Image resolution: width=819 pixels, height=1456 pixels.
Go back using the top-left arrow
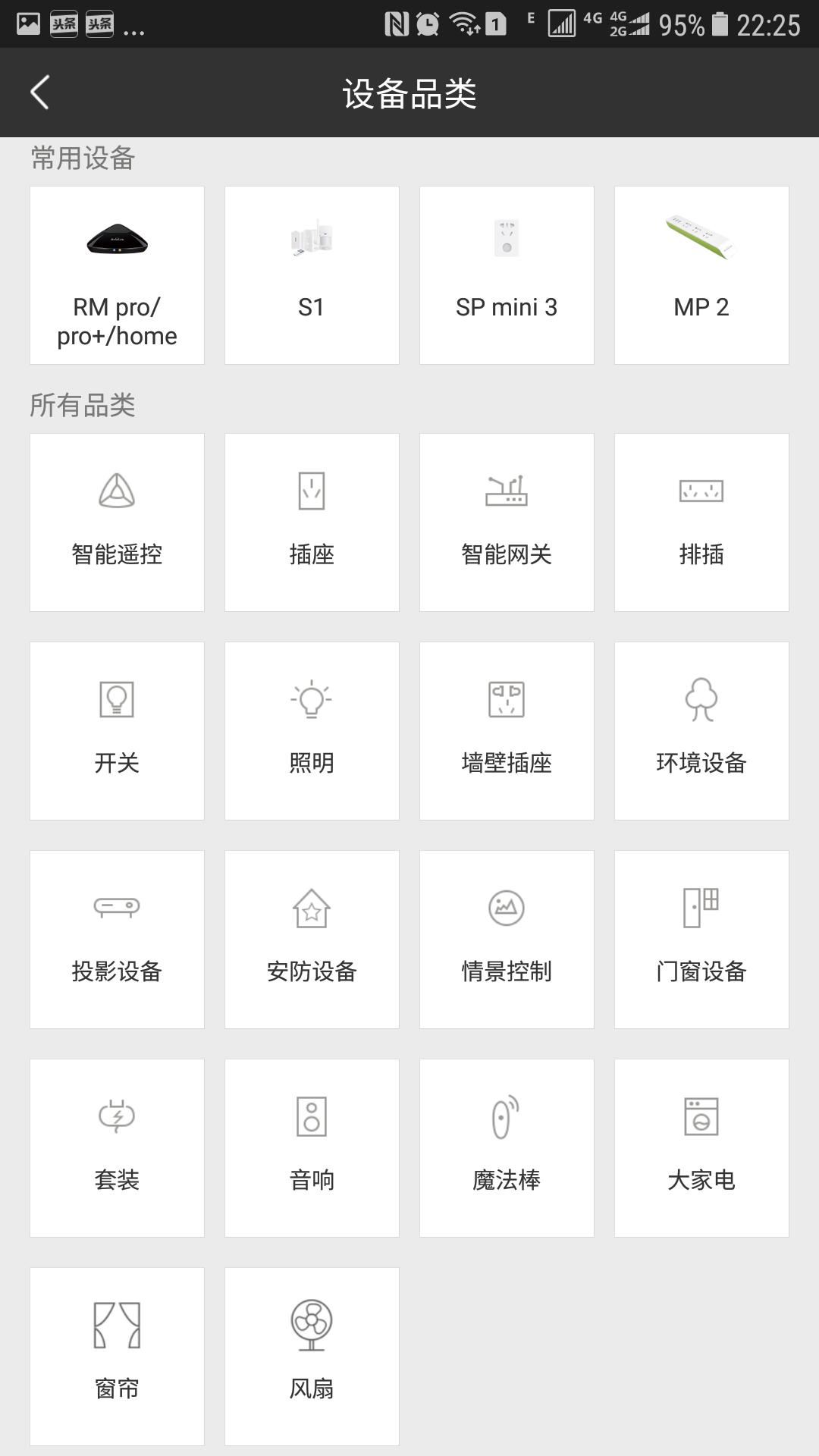(x=39, y=92)
